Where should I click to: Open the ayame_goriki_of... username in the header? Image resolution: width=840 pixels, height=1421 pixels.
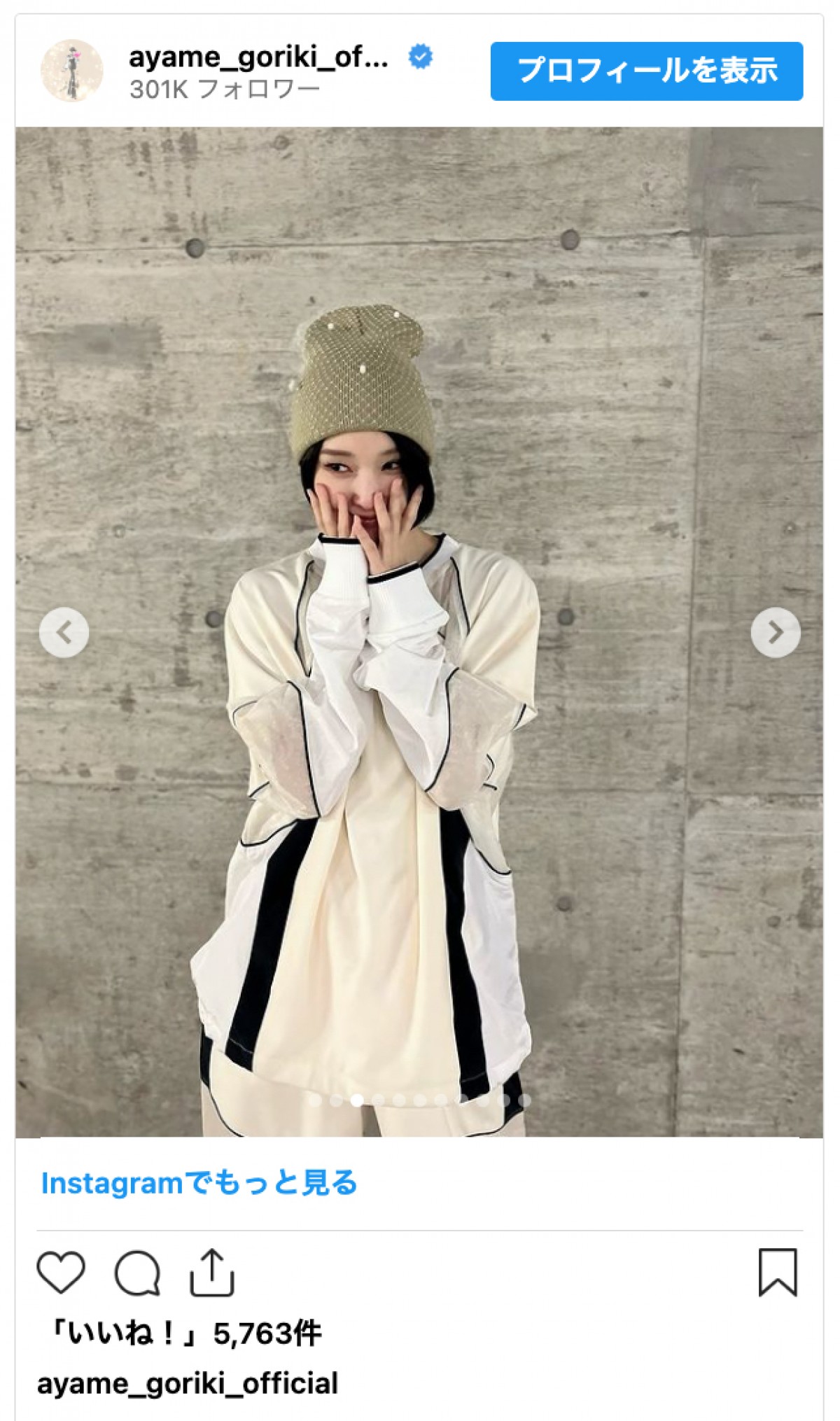pyautogui.click(x=258, y=57)
